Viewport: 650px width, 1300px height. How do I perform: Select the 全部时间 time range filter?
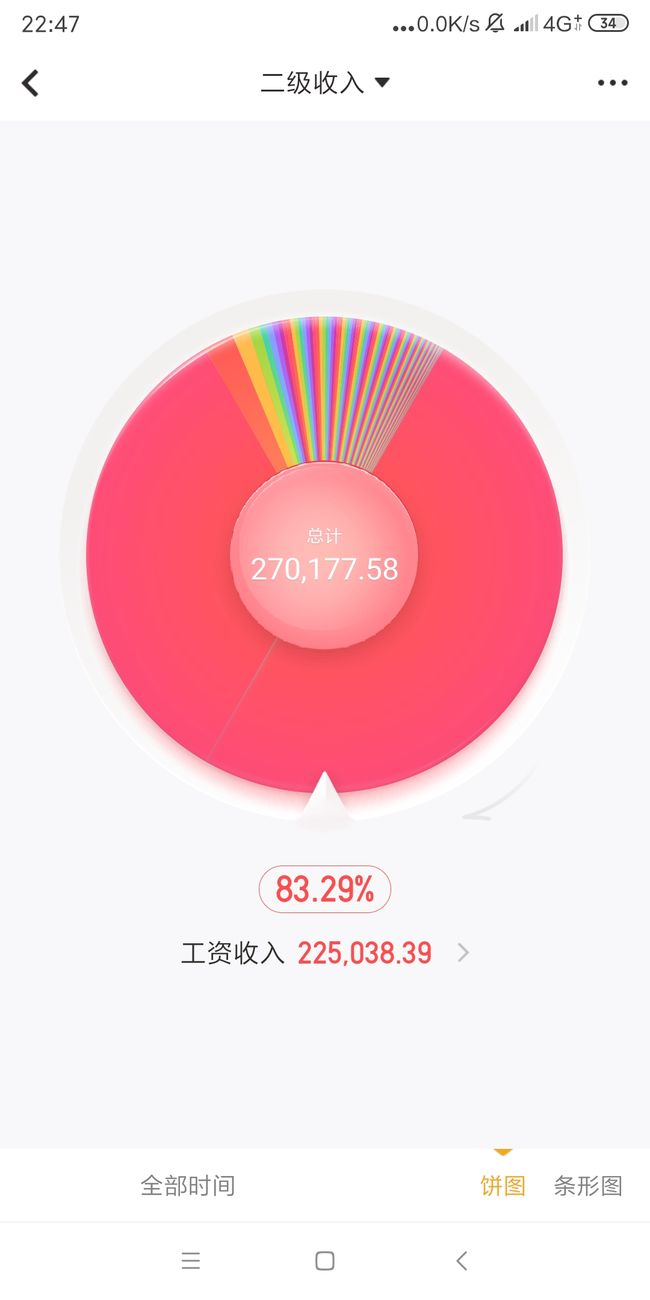click(x=188, y=1186)
